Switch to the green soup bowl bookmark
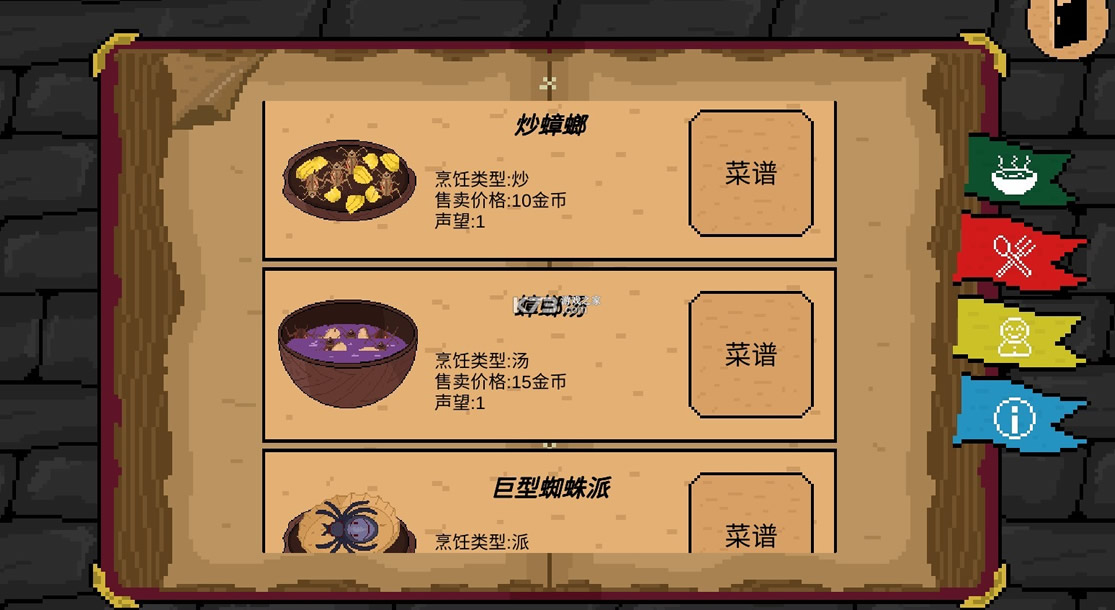 pyautogui.click(x=1017, y=174)
